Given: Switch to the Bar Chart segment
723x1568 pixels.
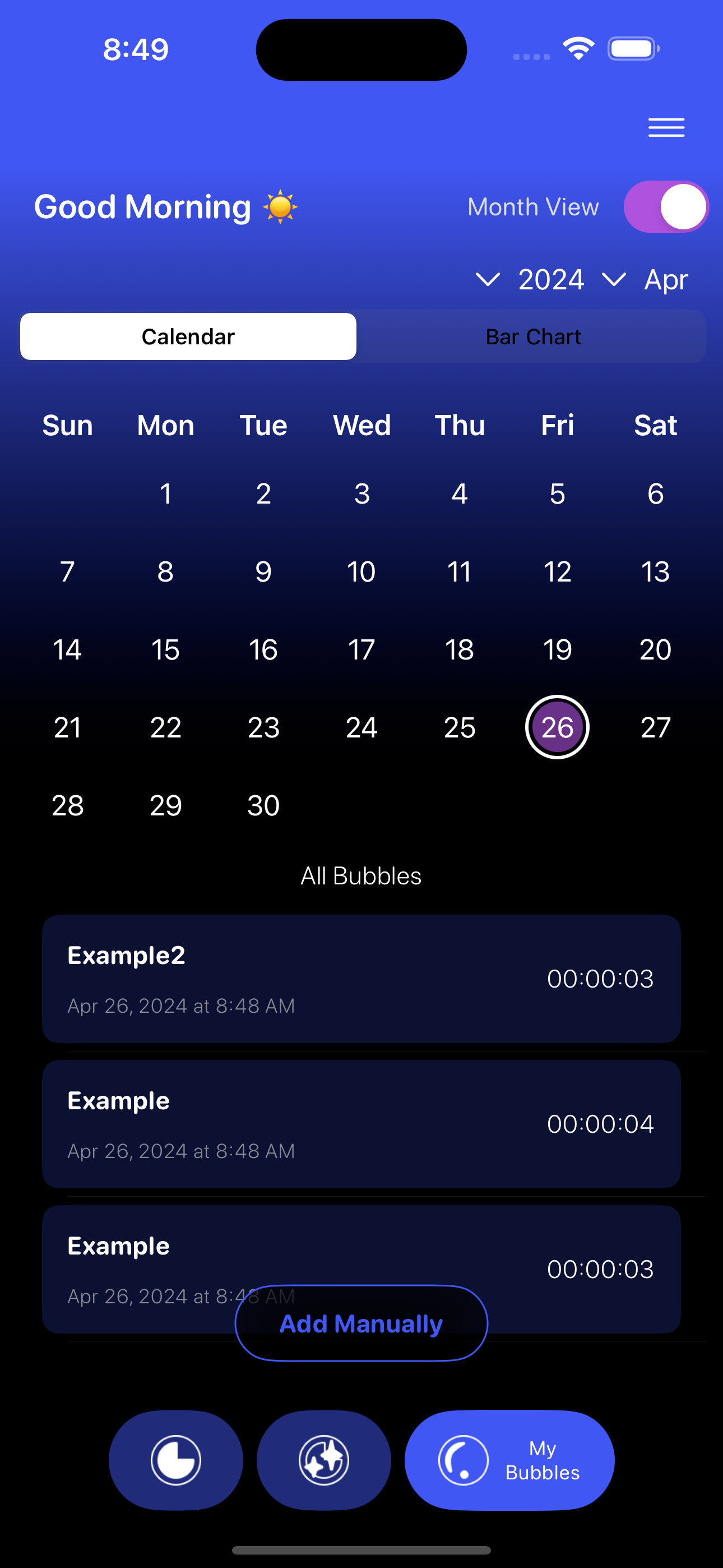Looking at the screenshot, I should pyautogui.click(x=532, y=336).
